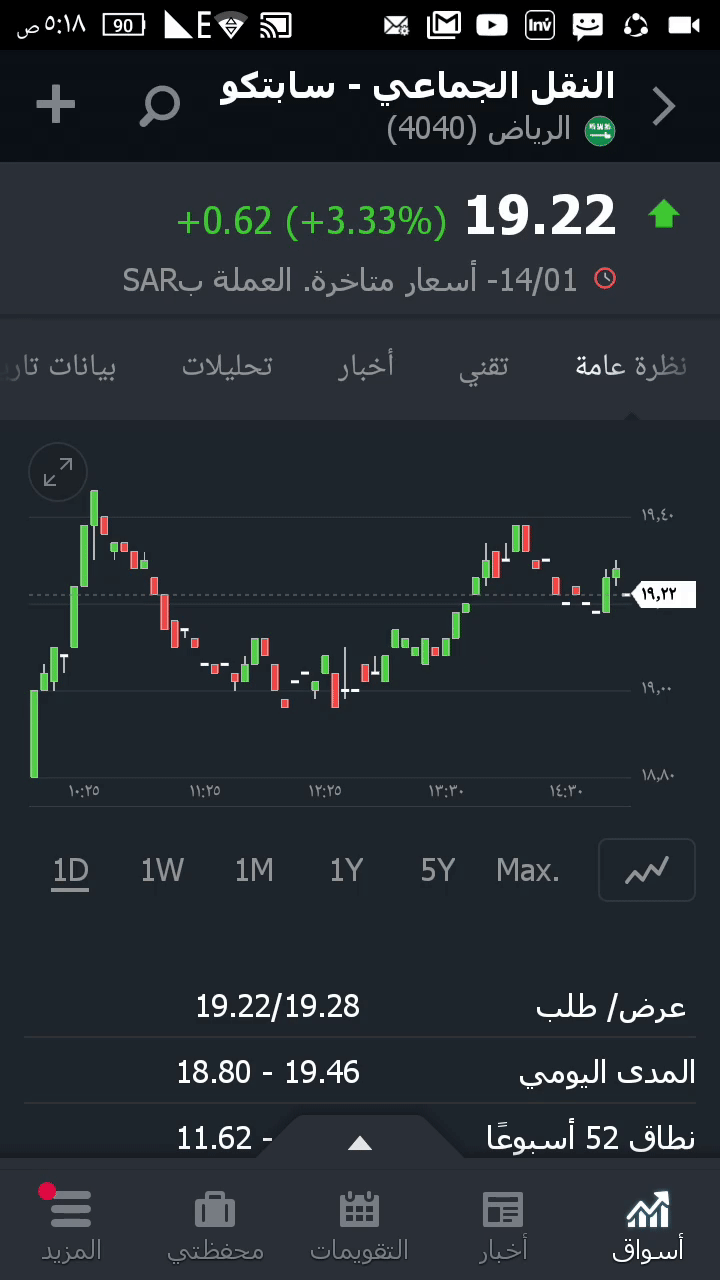Open the أسواق bottom navigation item
Viewport: 720px width, 1280px height.
tap(647, 1225)
